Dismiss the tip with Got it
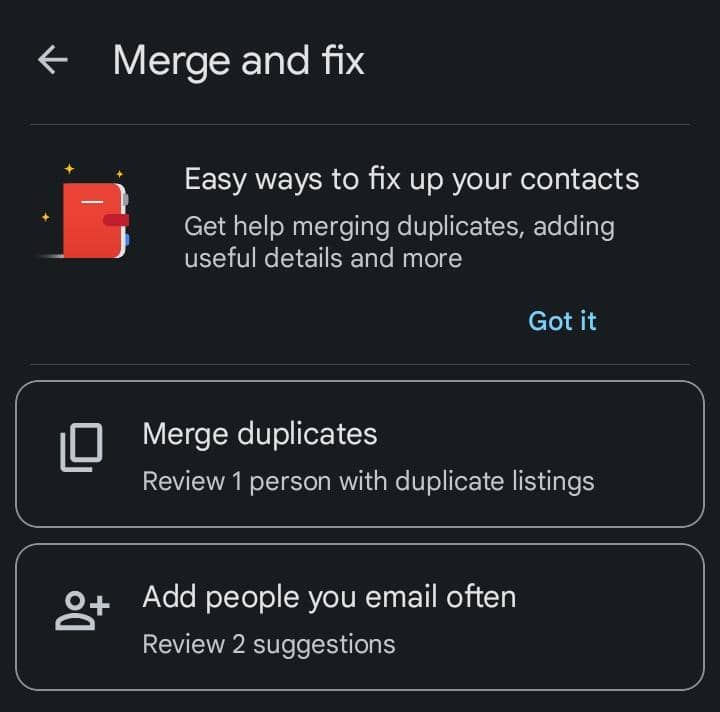 coord(562,321)
